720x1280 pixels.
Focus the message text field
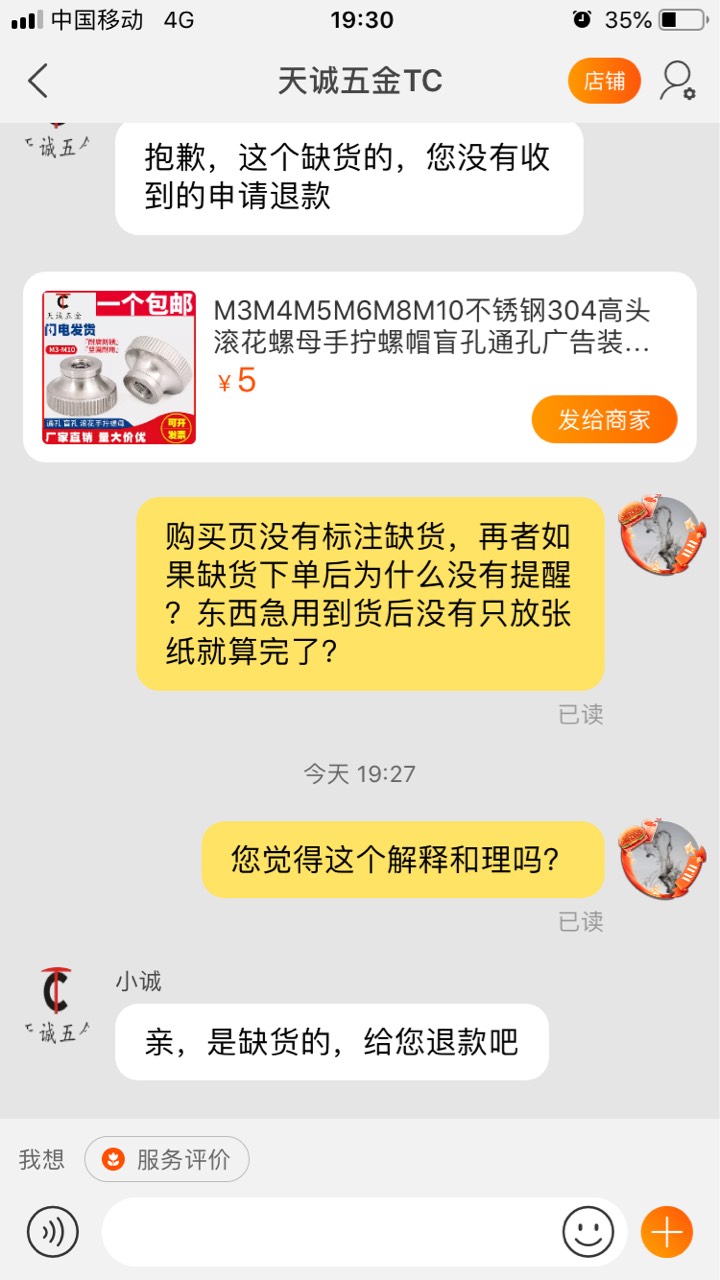pos(330,1231)
